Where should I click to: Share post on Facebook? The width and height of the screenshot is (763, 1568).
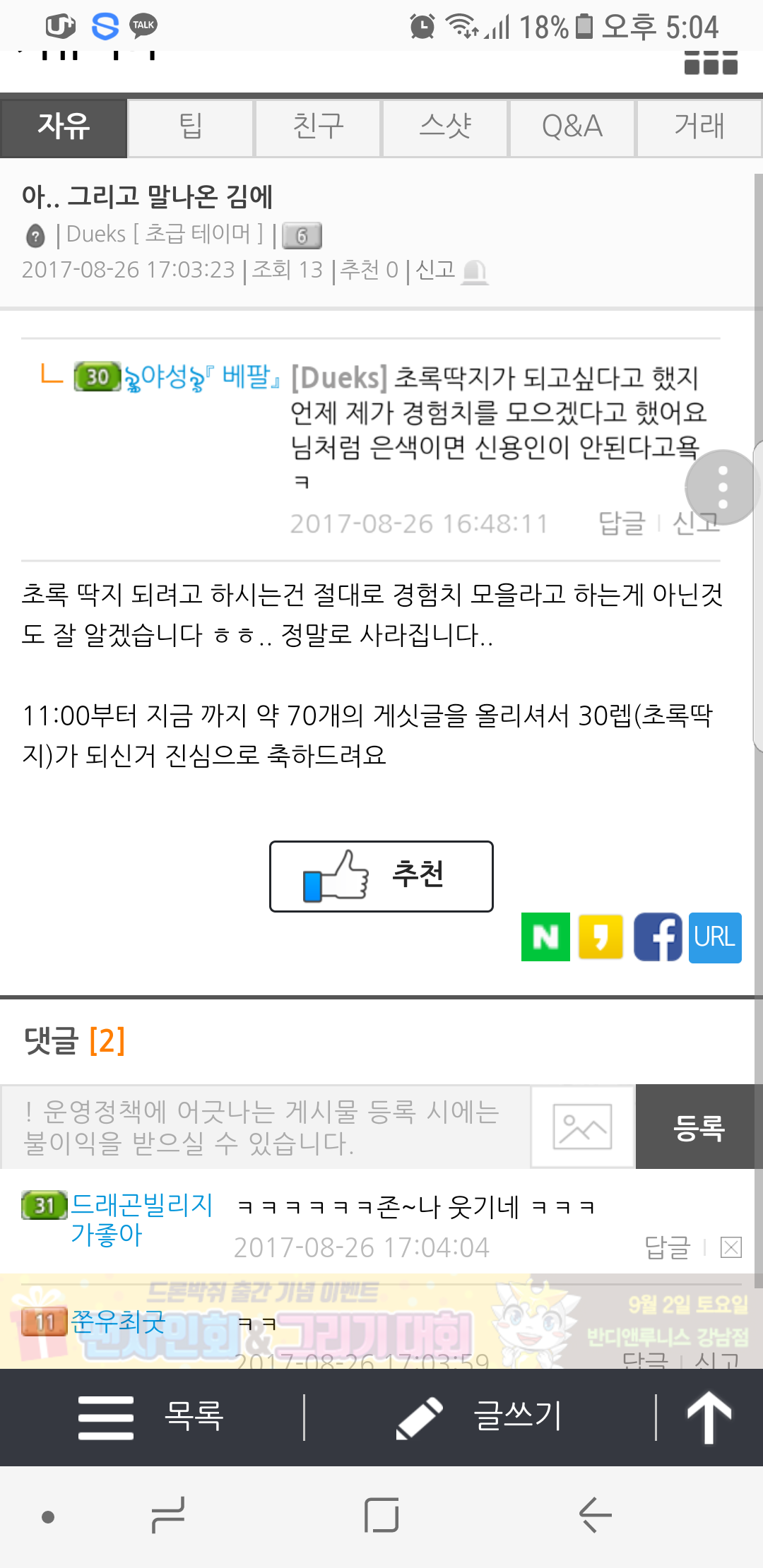point(657,937)
